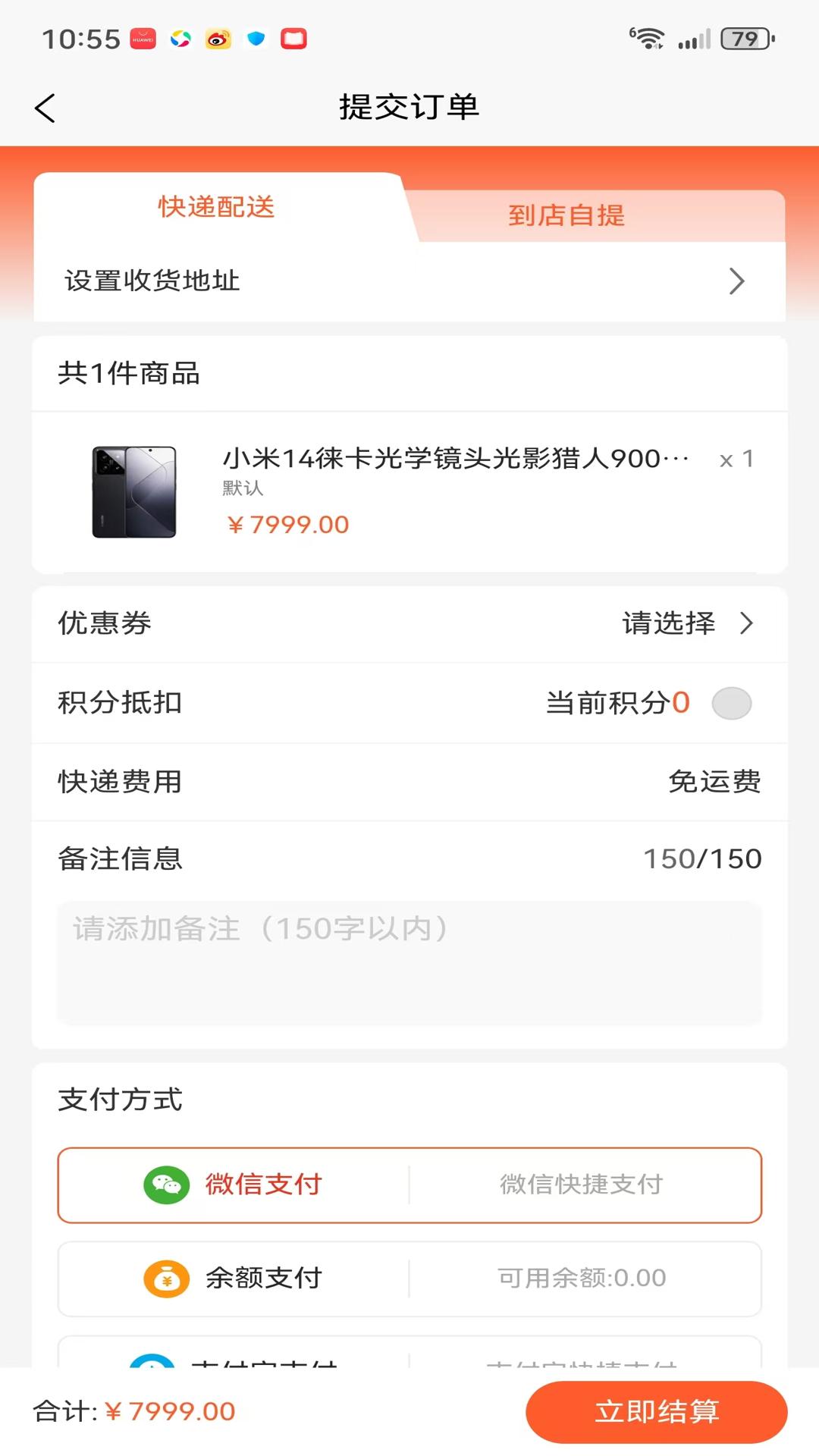
Task: Tap the 请添加备注 remarks input field
Action: click(x=409, y=963)
